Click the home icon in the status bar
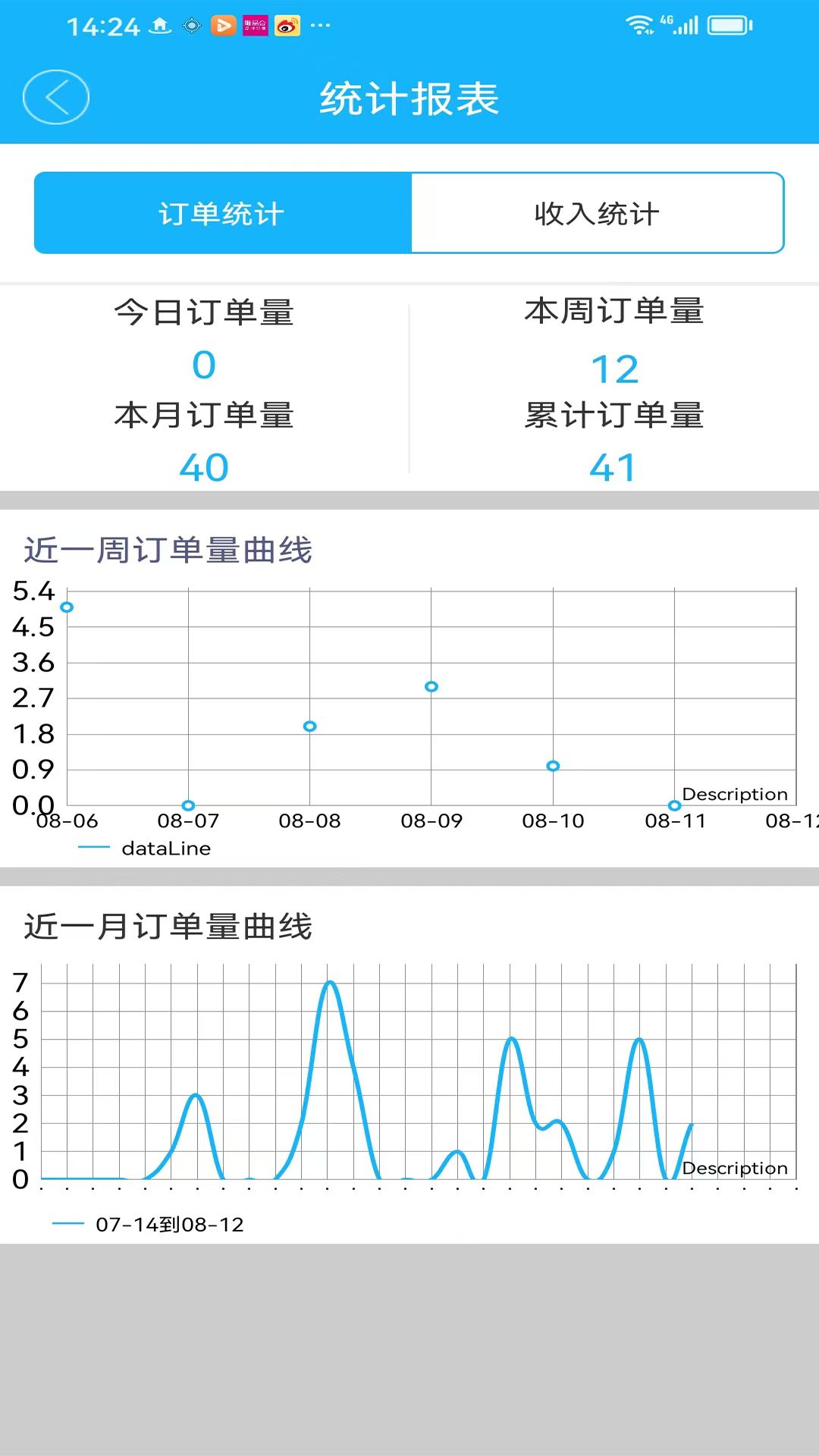 pos(158,25)
